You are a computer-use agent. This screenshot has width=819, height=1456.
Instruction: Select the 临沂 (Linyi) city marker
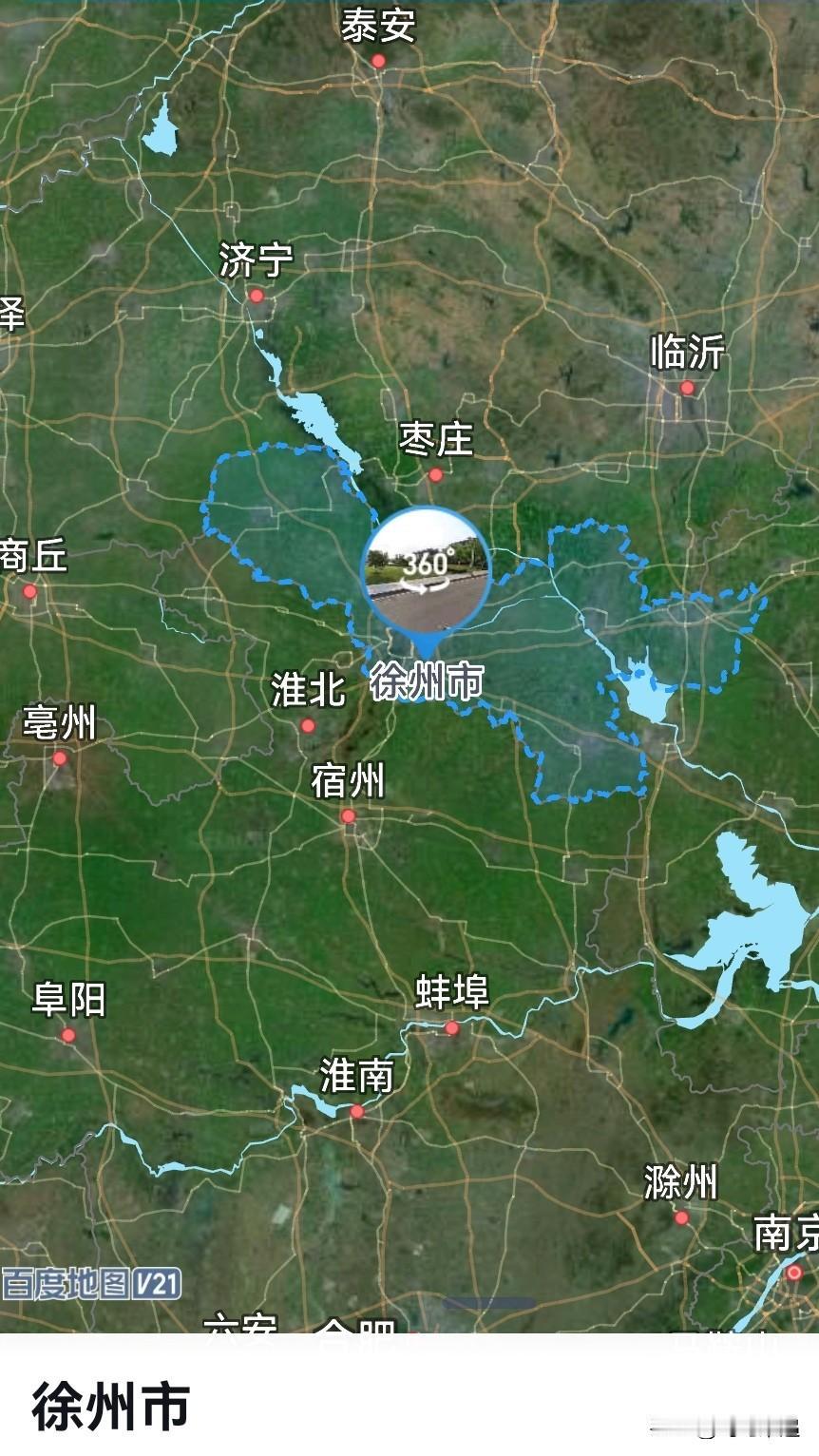click(x=687, y=386)
